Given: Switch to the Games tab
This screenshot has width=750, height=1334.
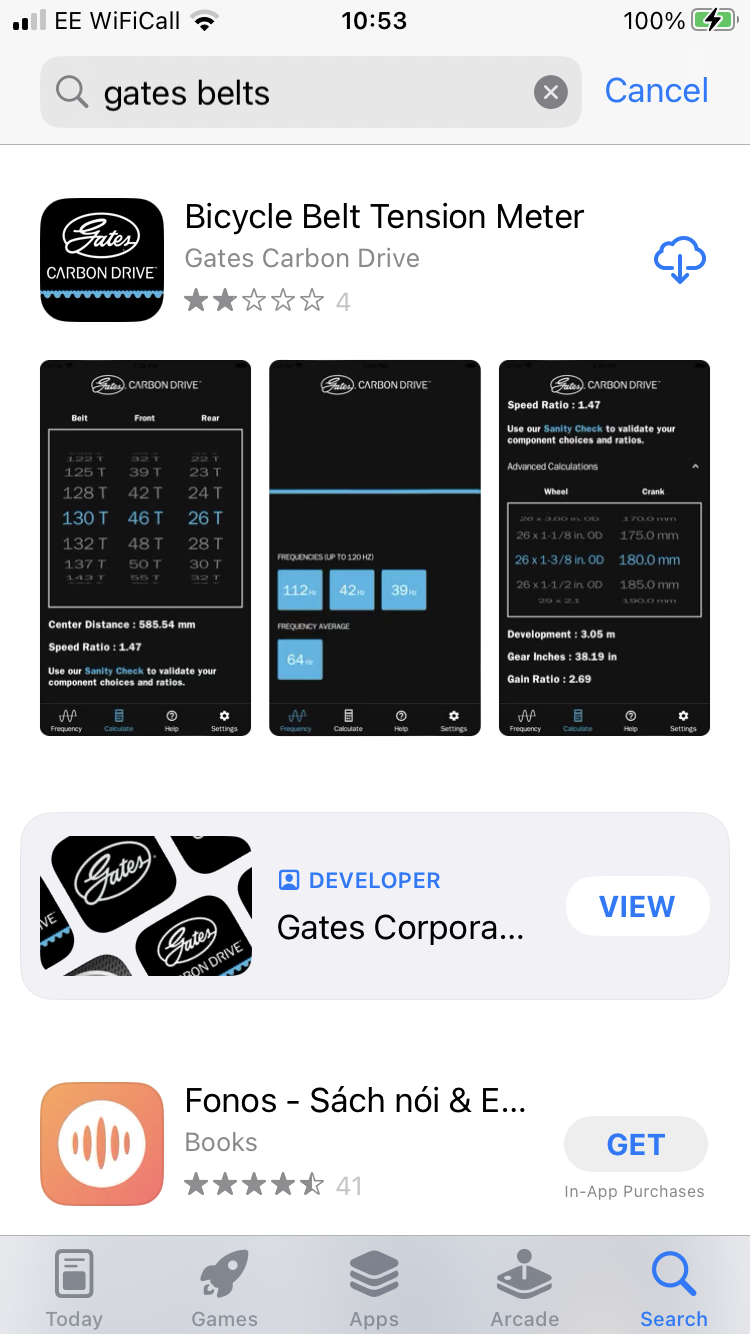Looking at the screenshot, I should pyautogui.click(x=224, y=1288).
